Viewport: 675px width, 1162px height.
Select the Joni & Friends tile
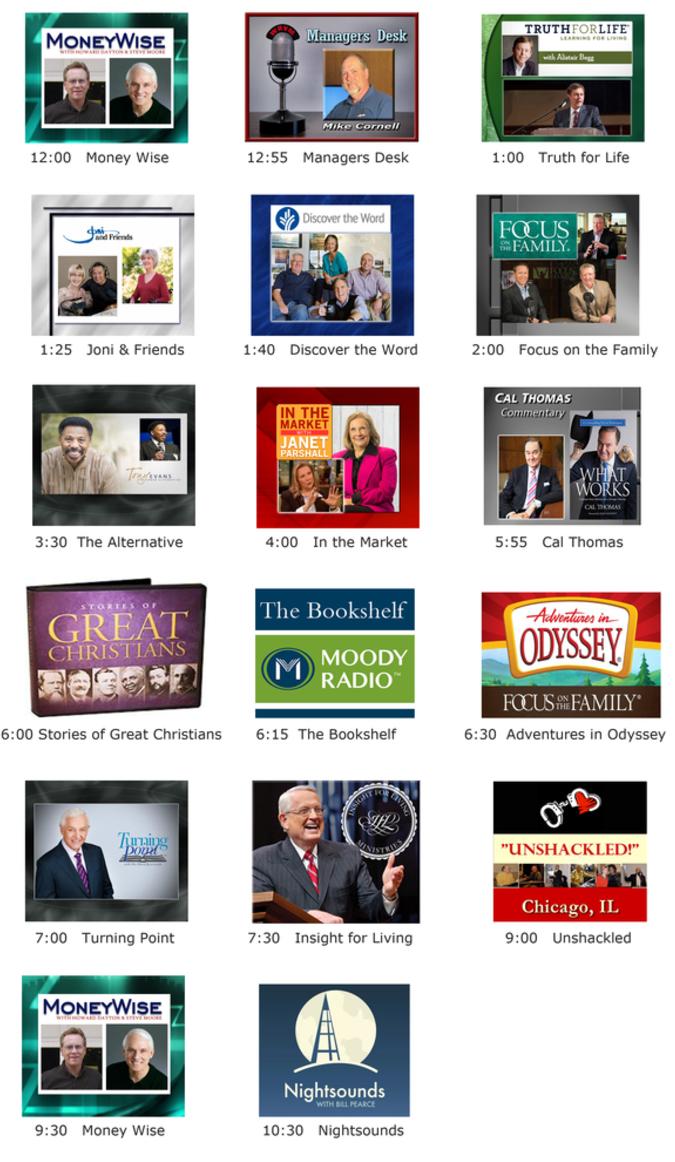click(x=112, y=265)
